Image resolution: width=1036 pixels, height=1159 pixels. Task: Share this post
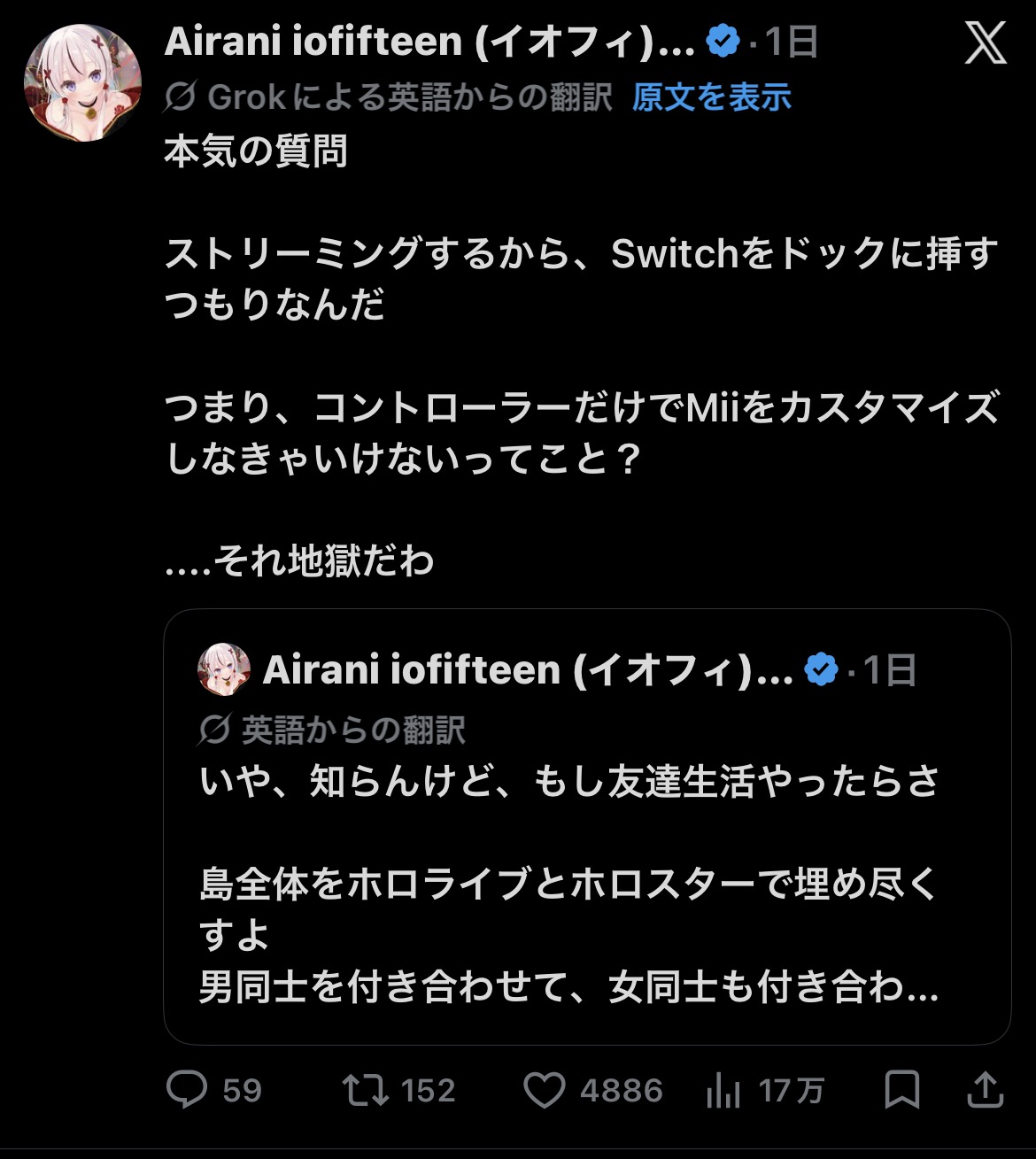click(985, 1090)
